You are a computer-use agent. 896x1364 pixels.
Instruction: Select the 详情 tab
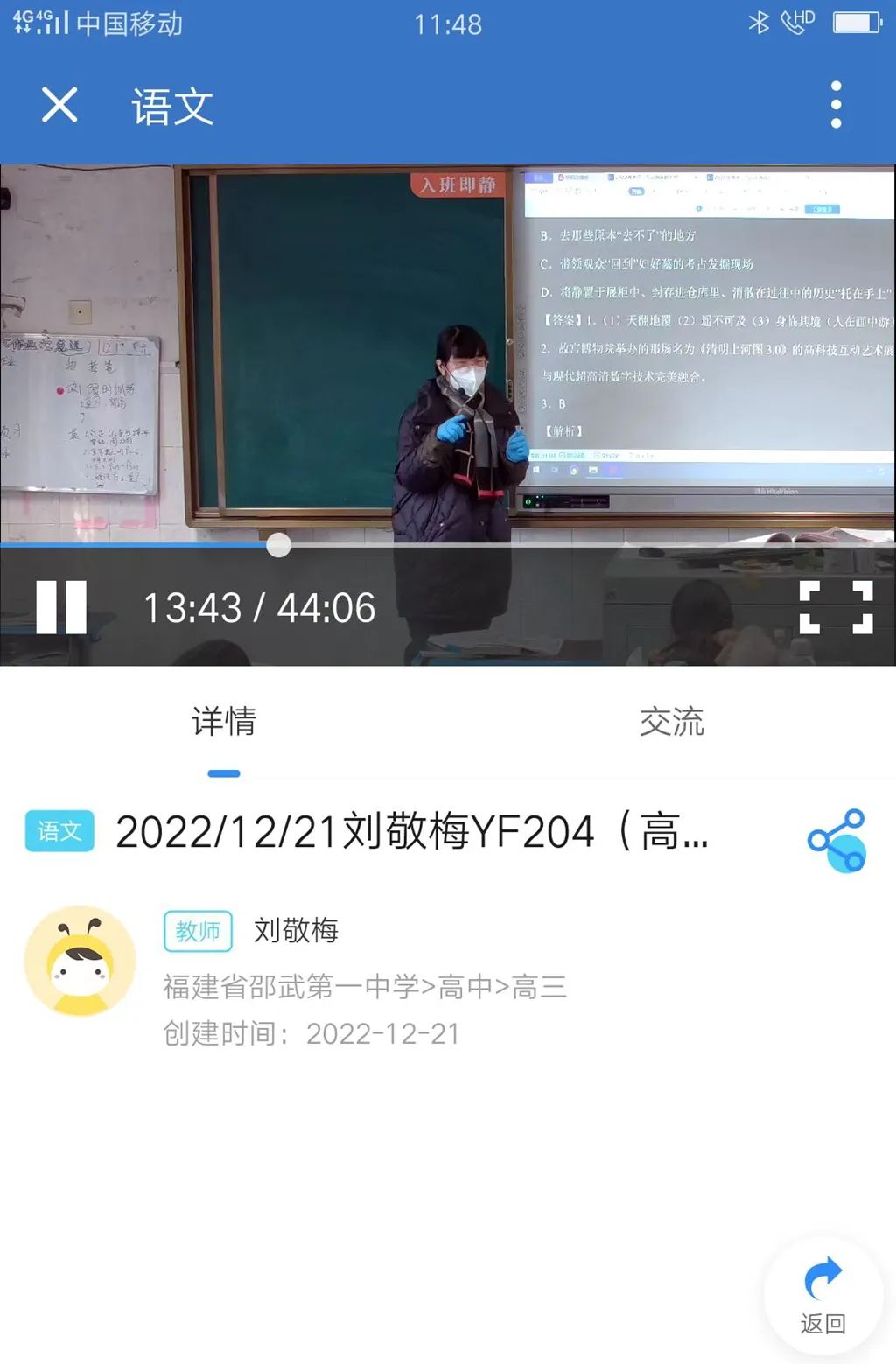224,723
